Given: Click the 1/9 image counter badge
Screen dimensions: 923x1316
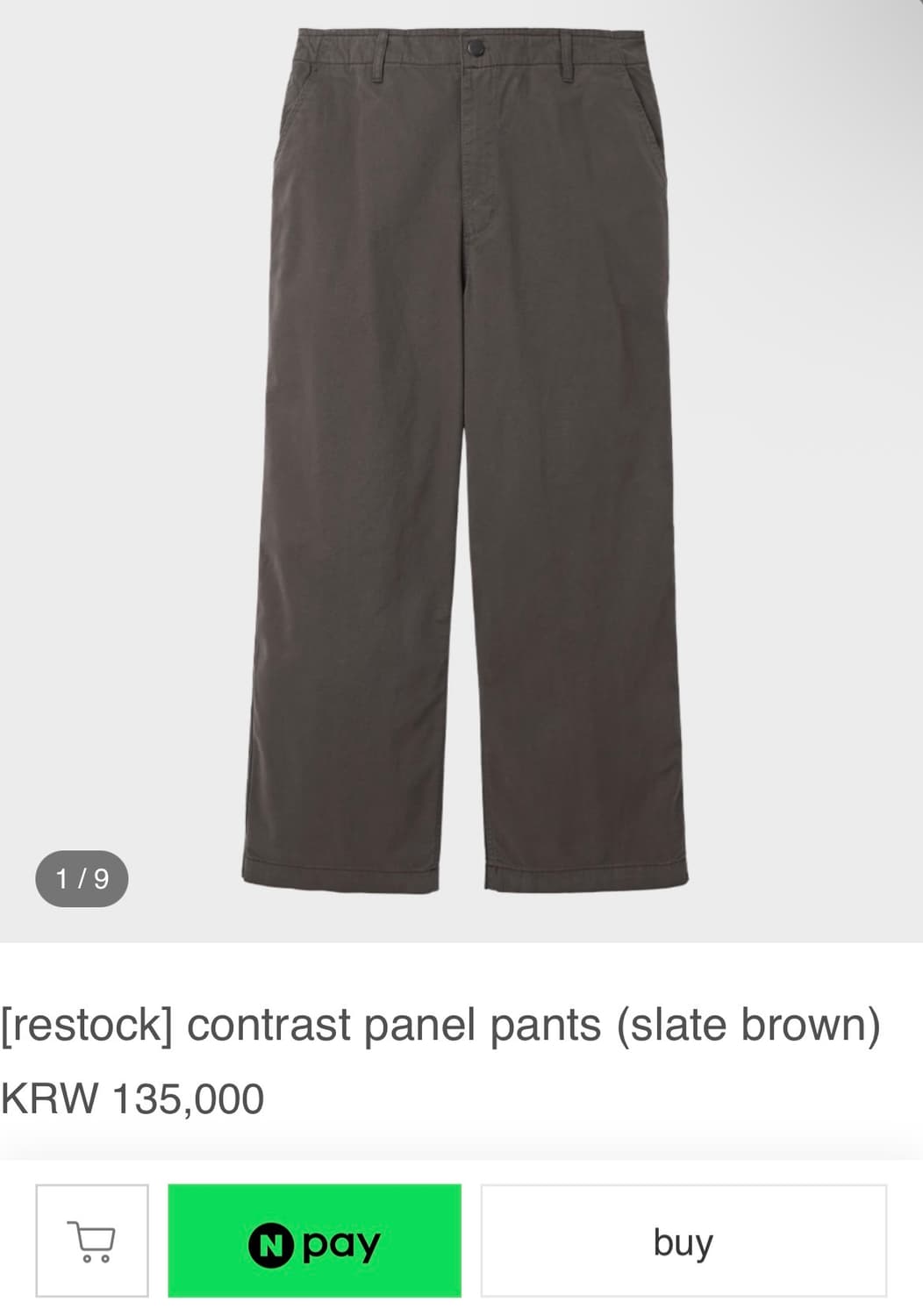Looking at the screenshot, I should pyautogui.click(x=82, y=876).
